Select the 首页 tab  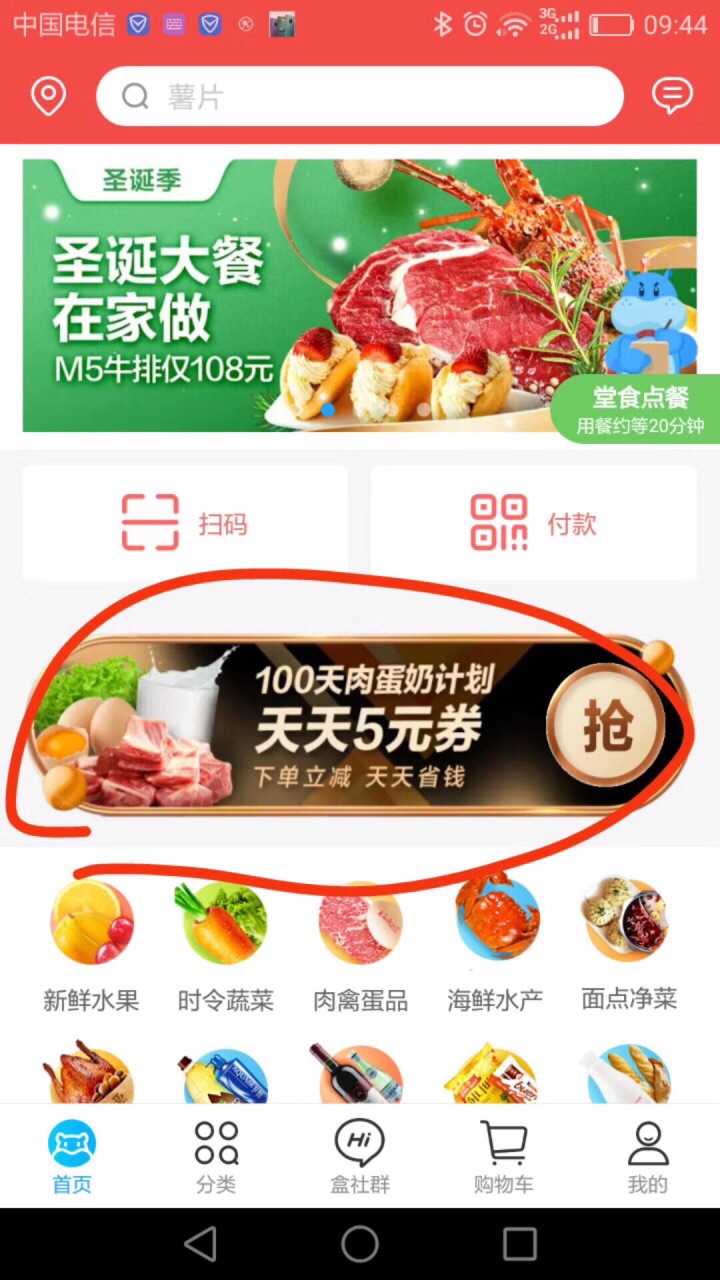point(72,1157)
